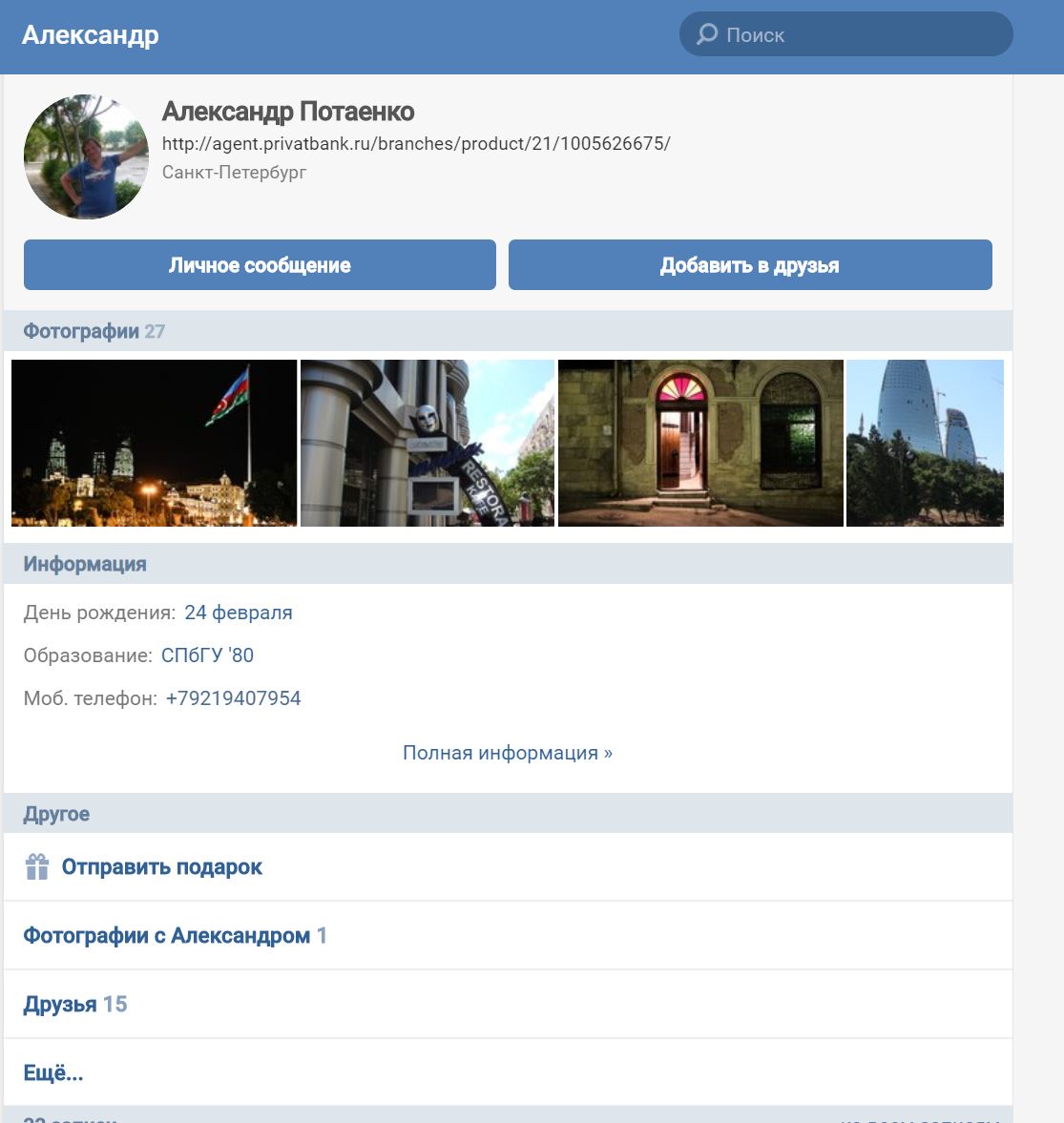
Task: Tap Добавить в друзья button
Action: point(750,265)
